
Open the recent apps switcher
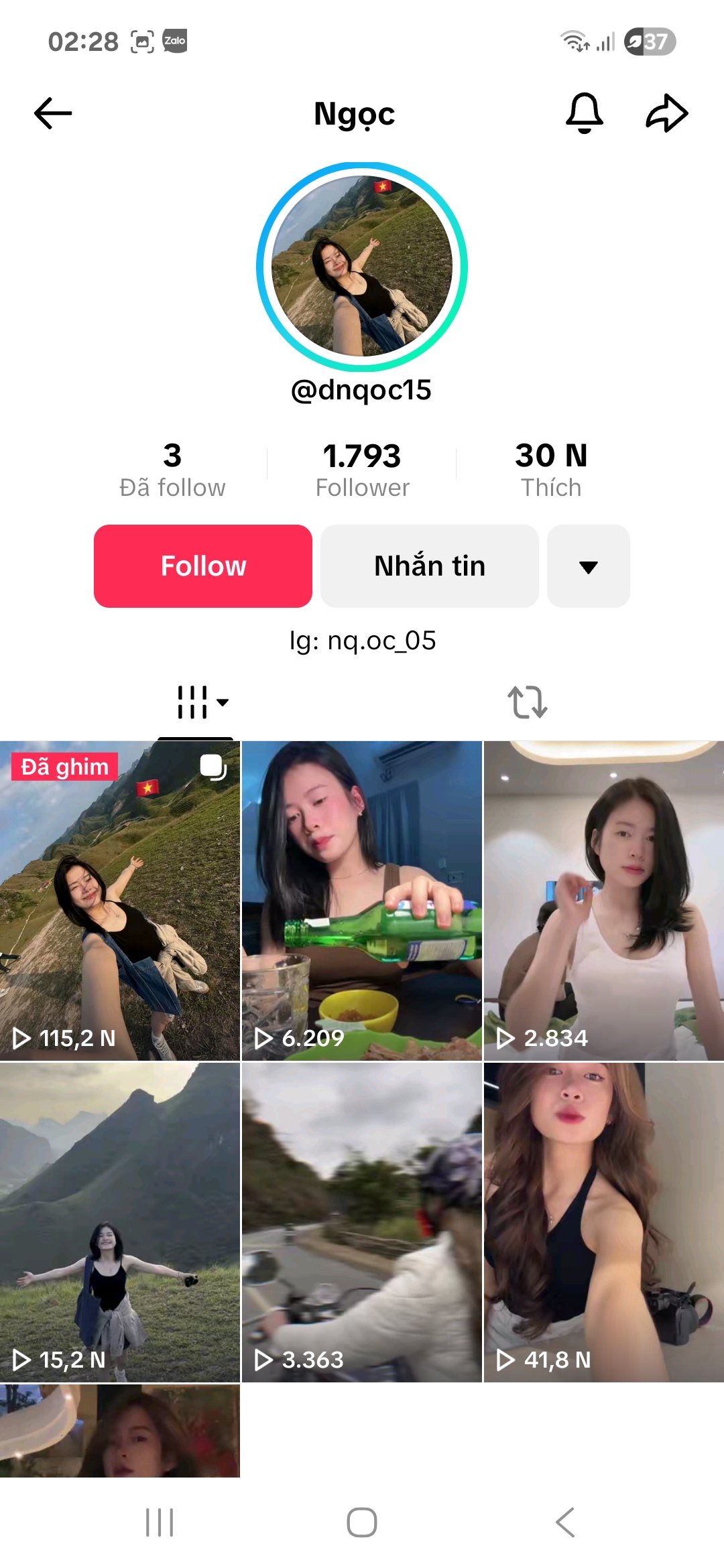coord(160,1522)
